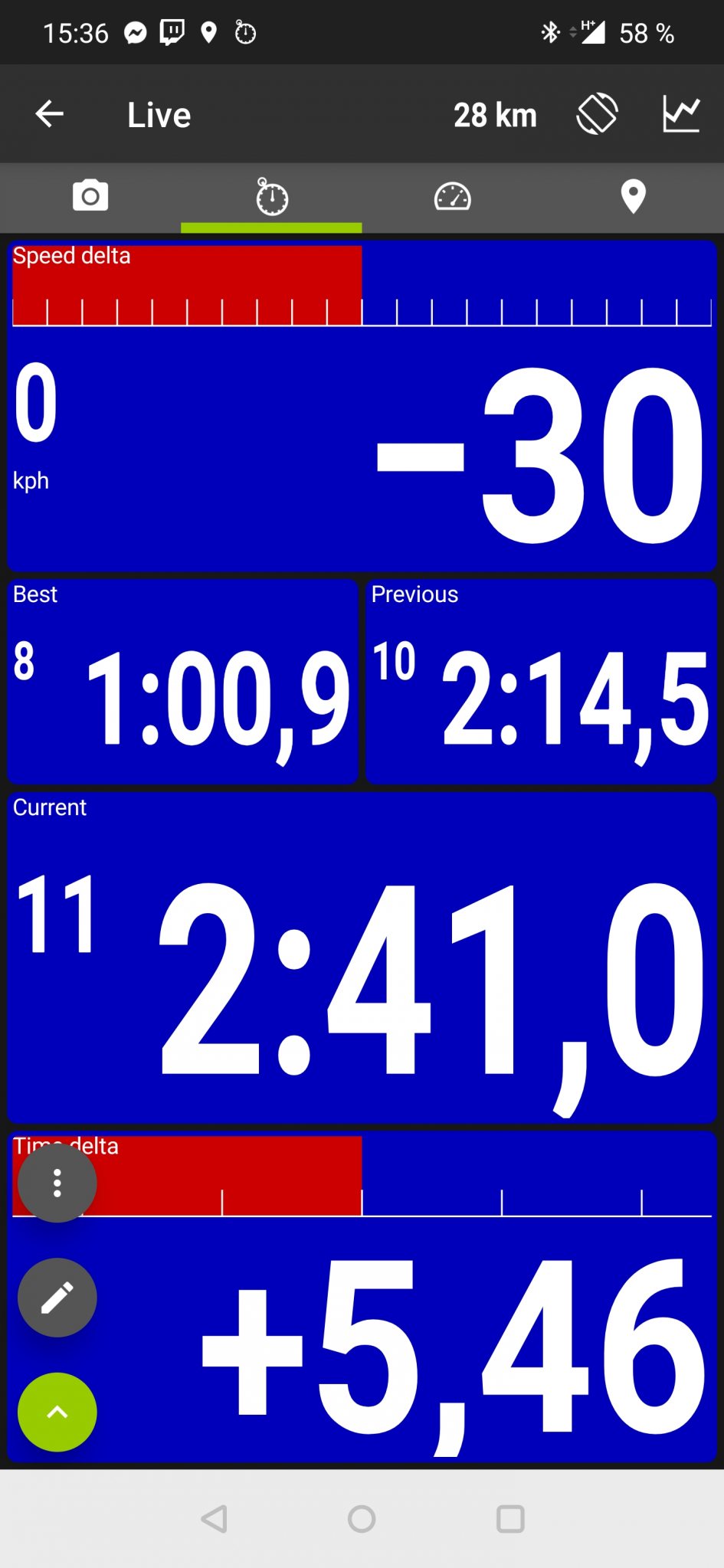This screenshot has width=724, height=1568.
Task: Open the three-dot floating menu
Action: tap(57, 1183)
